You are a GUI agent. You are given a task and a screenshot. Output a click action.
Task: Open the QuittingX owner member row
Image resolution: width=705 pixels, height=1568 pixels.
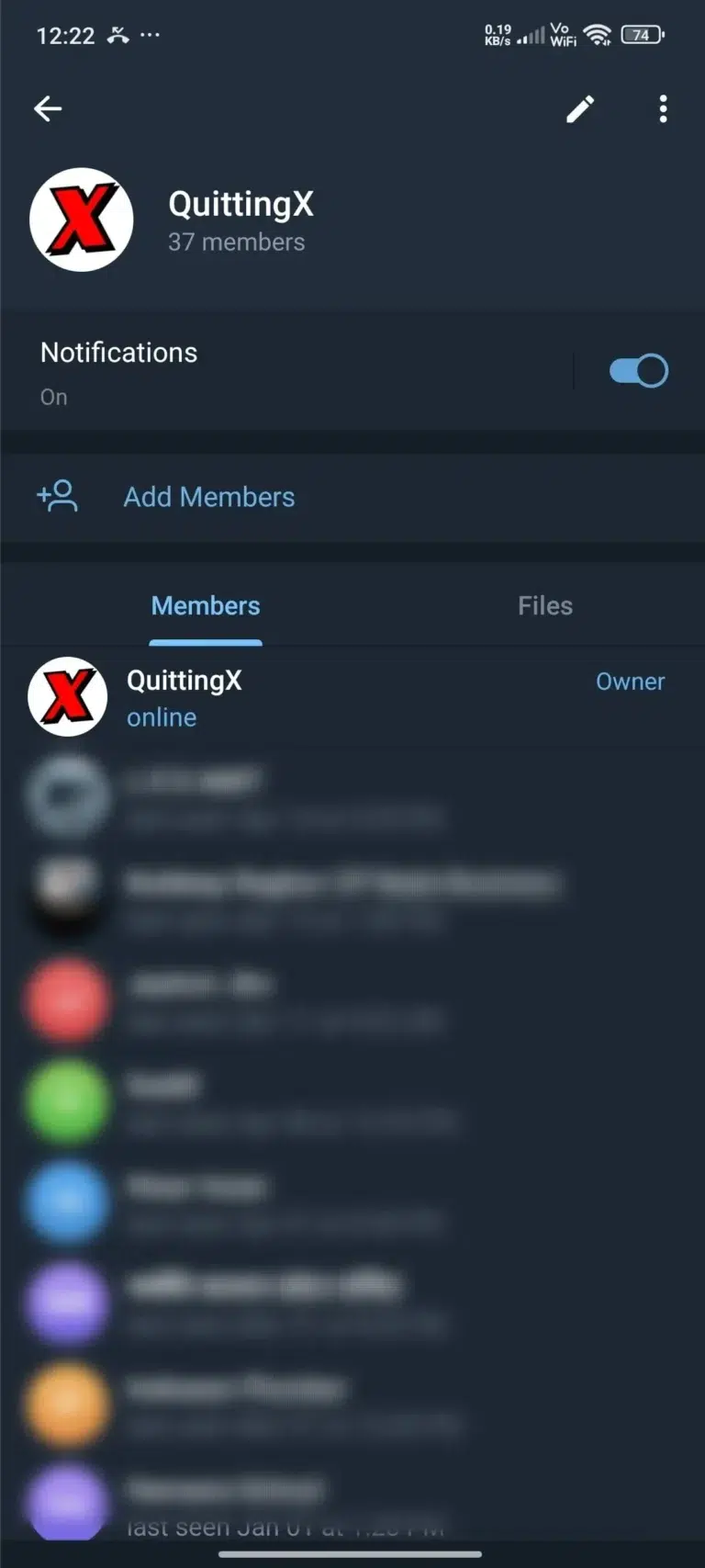[349, 697]
